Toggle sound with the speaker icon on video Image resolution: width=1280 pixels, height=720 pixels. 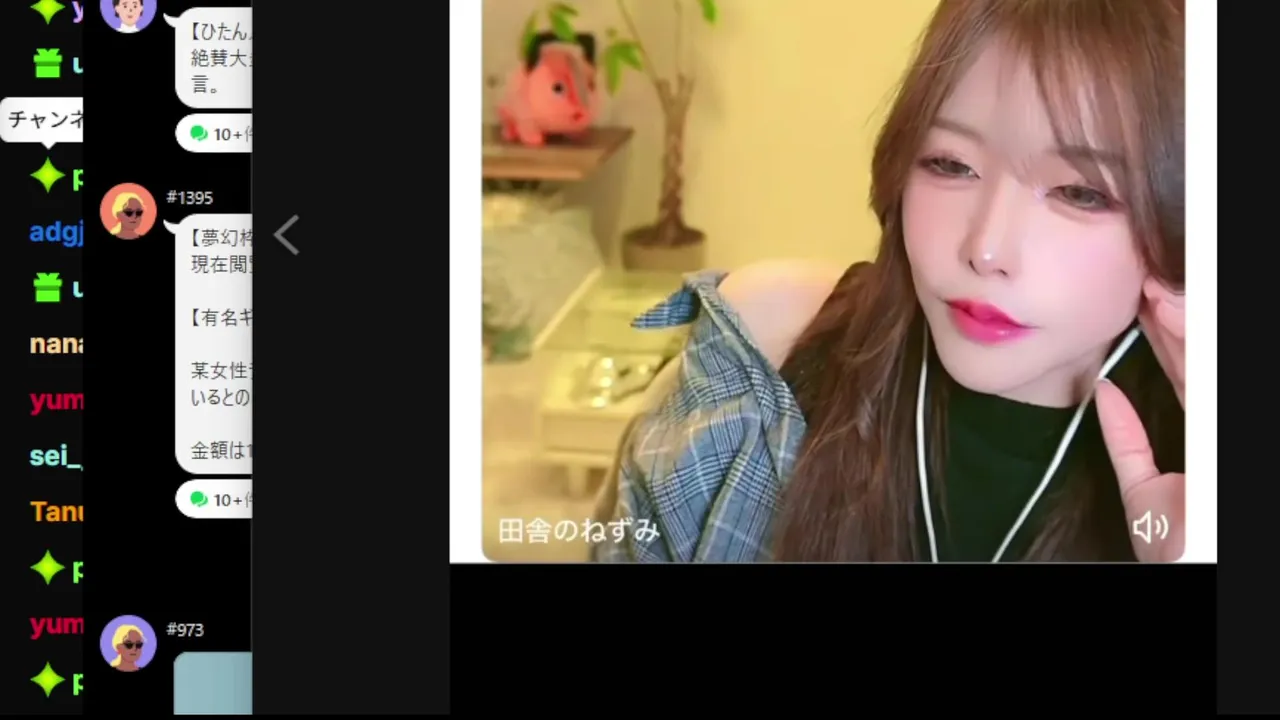coord(1150,527)
